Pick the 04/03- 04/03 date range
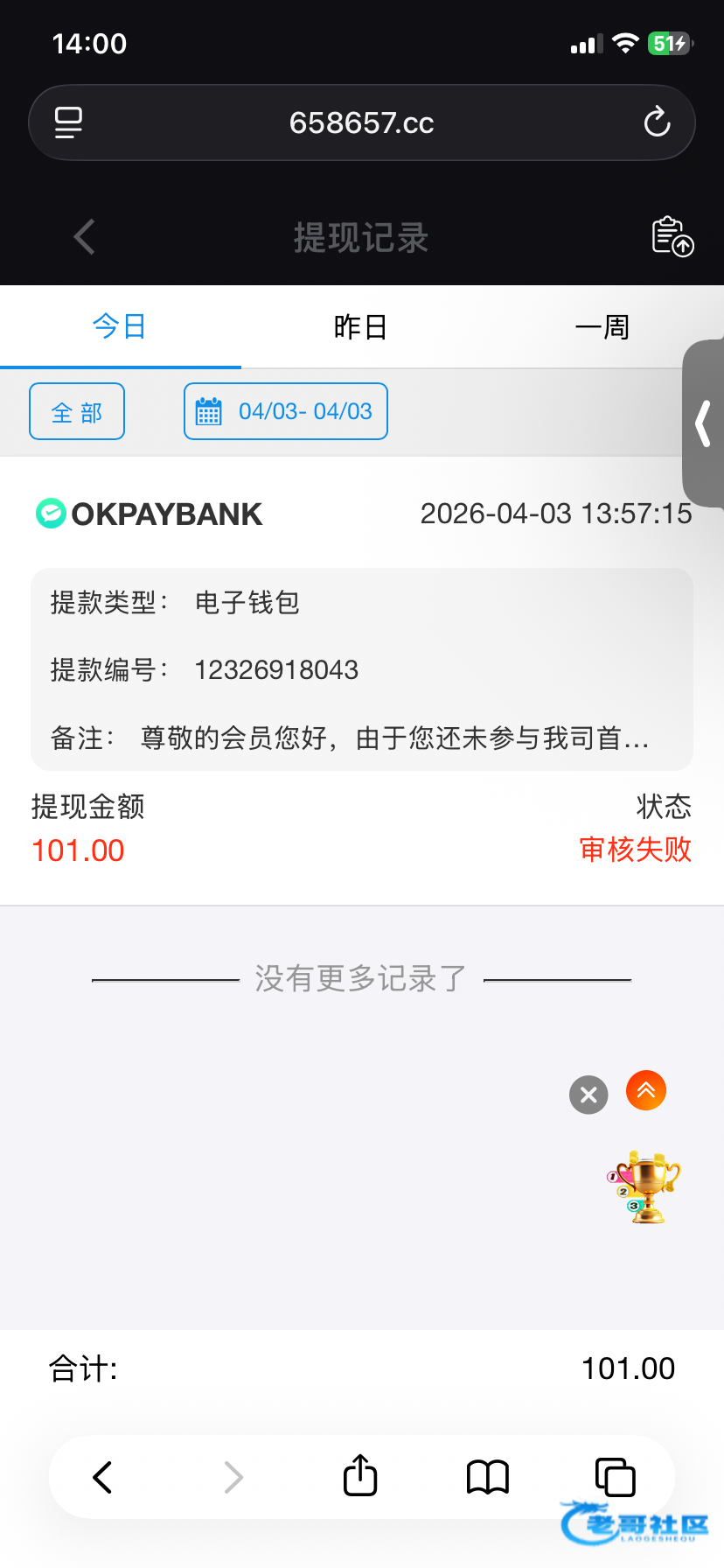This screenshot has width=724, height=1568. [286, 411]
